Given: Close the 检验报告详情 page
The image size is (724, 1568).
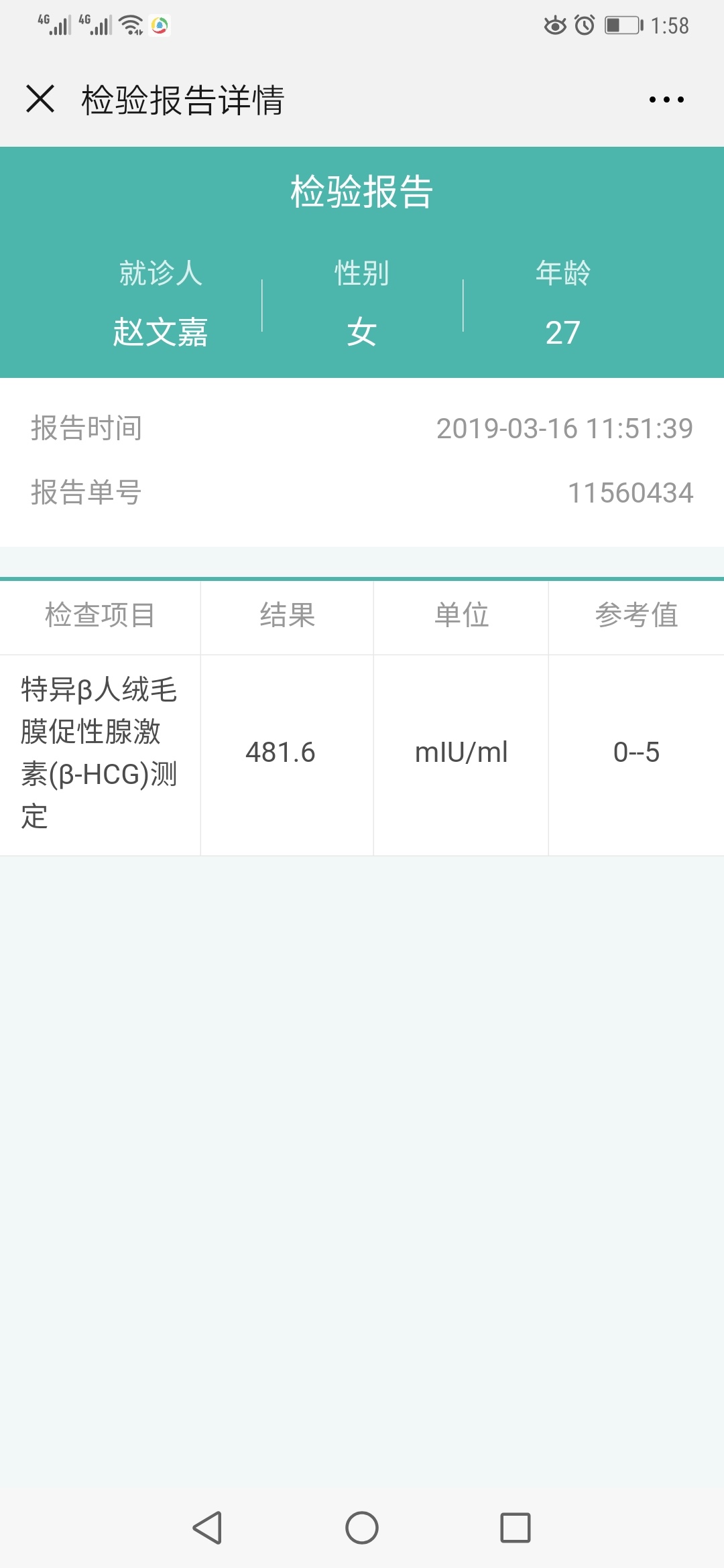Looking at the screenshot, I should [40, 99].
